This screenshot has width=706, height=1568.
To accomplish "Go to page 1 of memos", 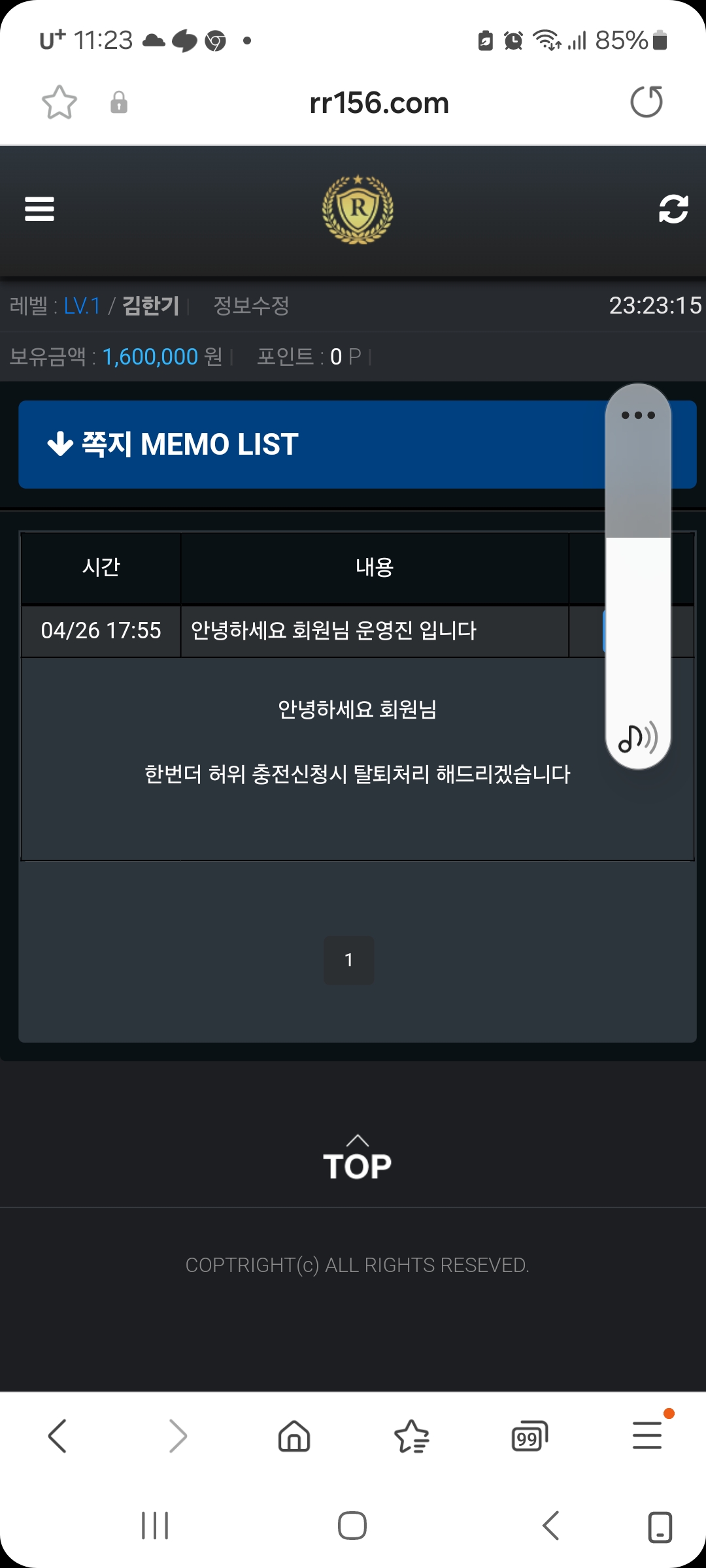I will click(x=348, y=960).
